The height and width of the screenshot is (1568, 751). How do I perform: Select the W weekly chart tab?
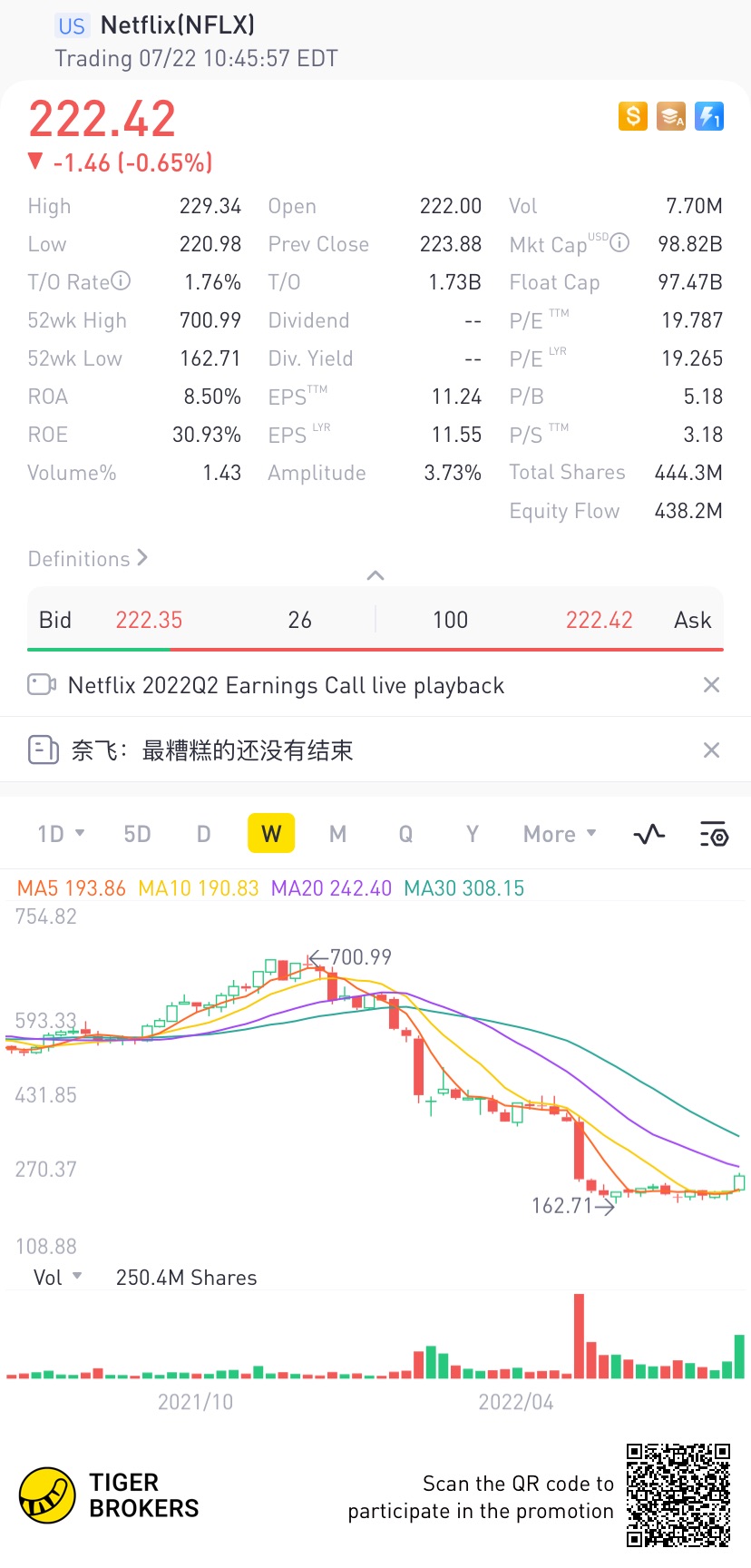pos(271,834)
